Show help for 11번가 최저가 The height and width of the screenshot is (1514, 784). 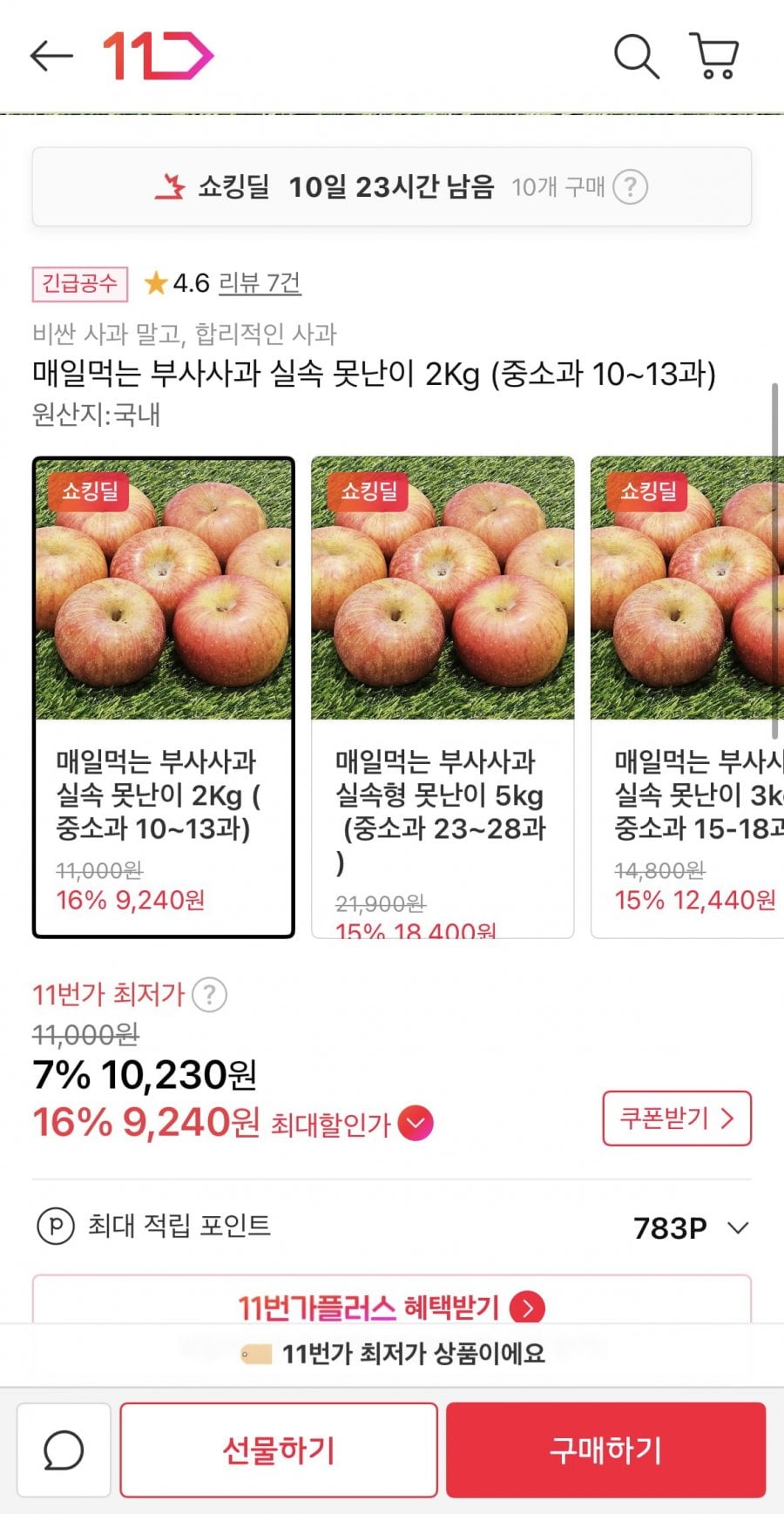(209, 994)
